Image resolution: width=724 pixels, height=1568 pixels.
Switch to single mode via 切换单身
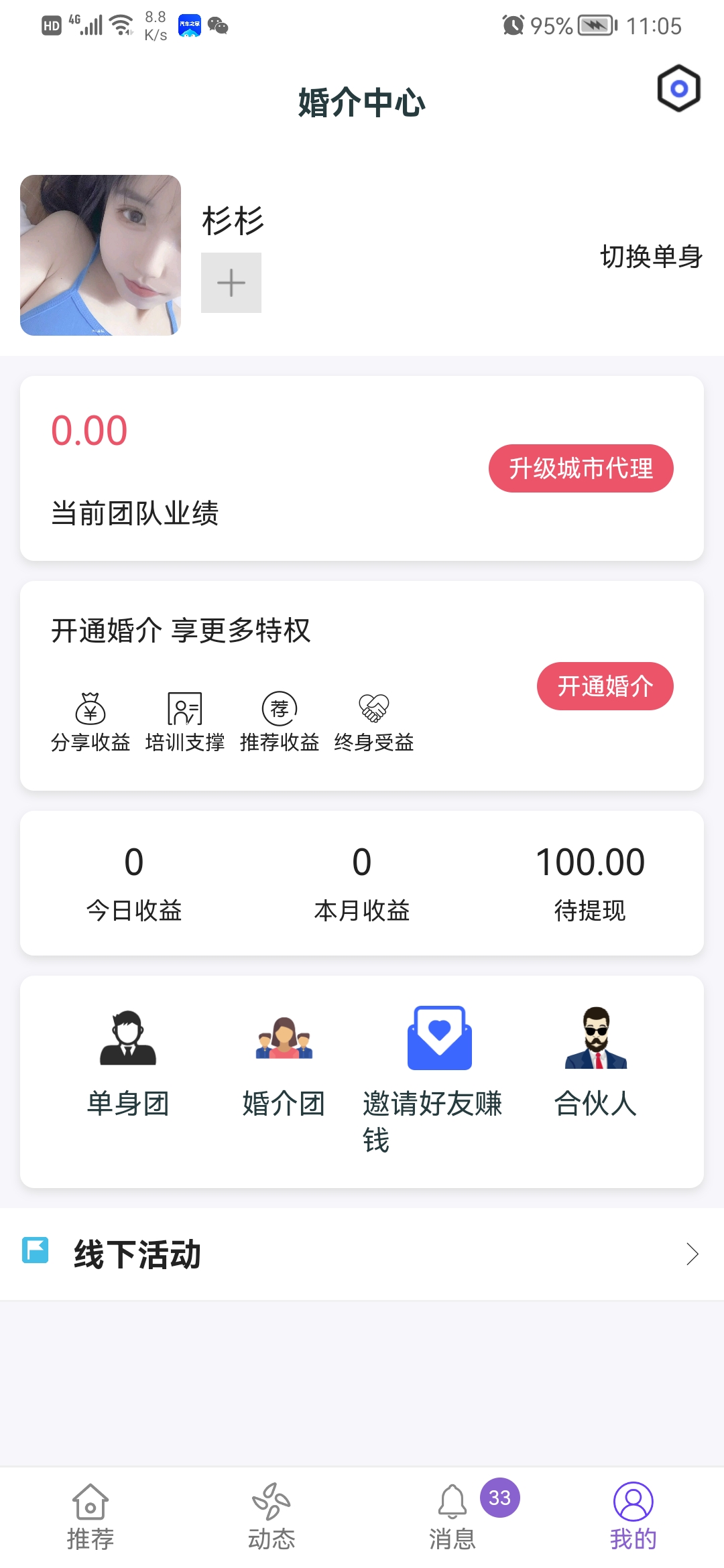(651, 257)
